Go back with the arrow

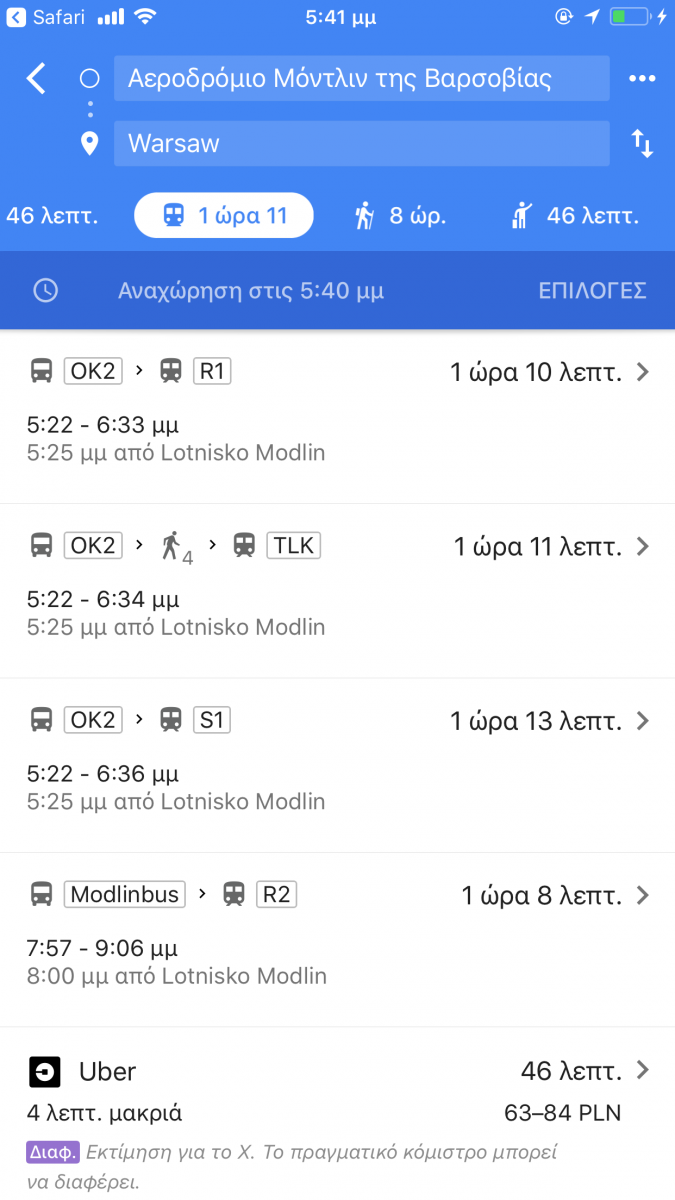pos(37,78)
